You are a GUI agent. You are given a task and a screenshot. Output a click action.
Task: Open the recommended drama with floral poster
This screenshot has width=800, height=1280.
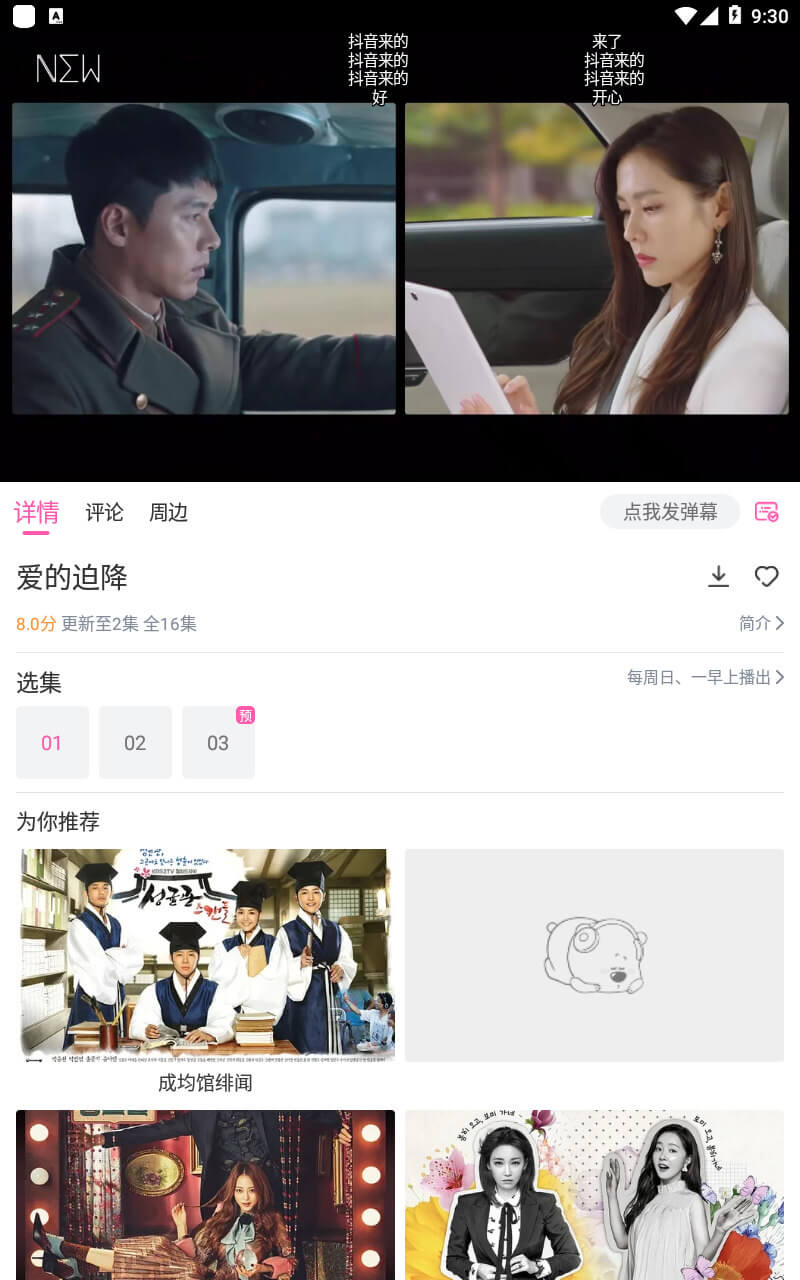pyautogui.click(x=594, y=1195)
